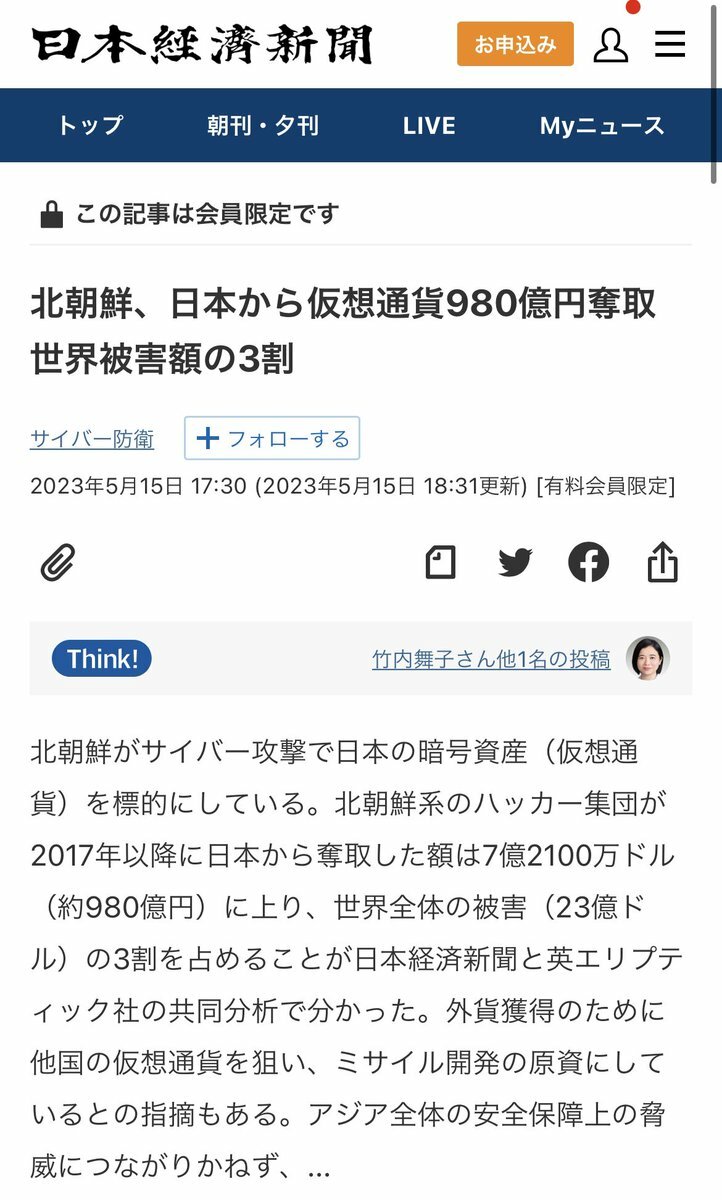Share the article on Twitter
This screenshot has width=722, height=1200.
tap(515, 563)
